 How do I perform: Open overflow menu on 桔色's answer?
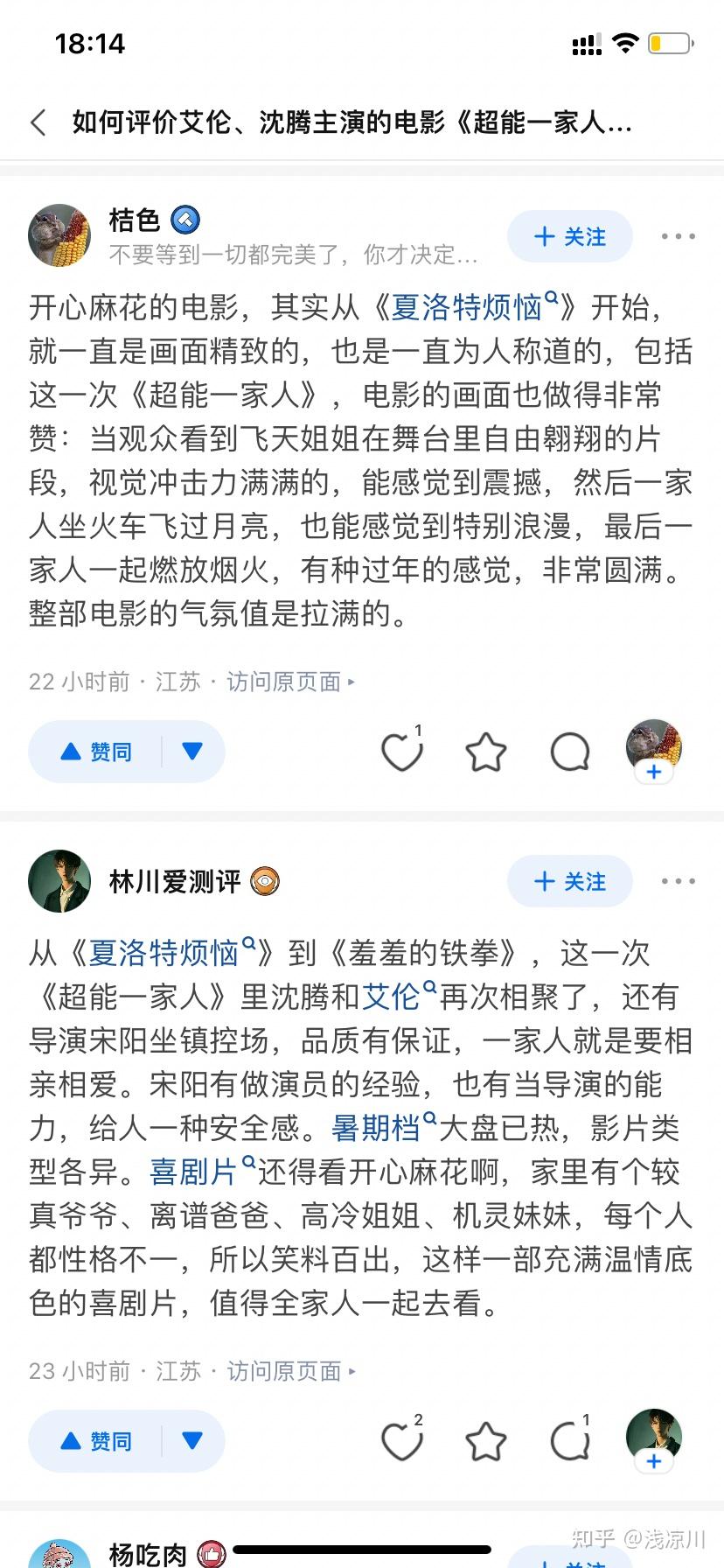(x=678, y=236)
